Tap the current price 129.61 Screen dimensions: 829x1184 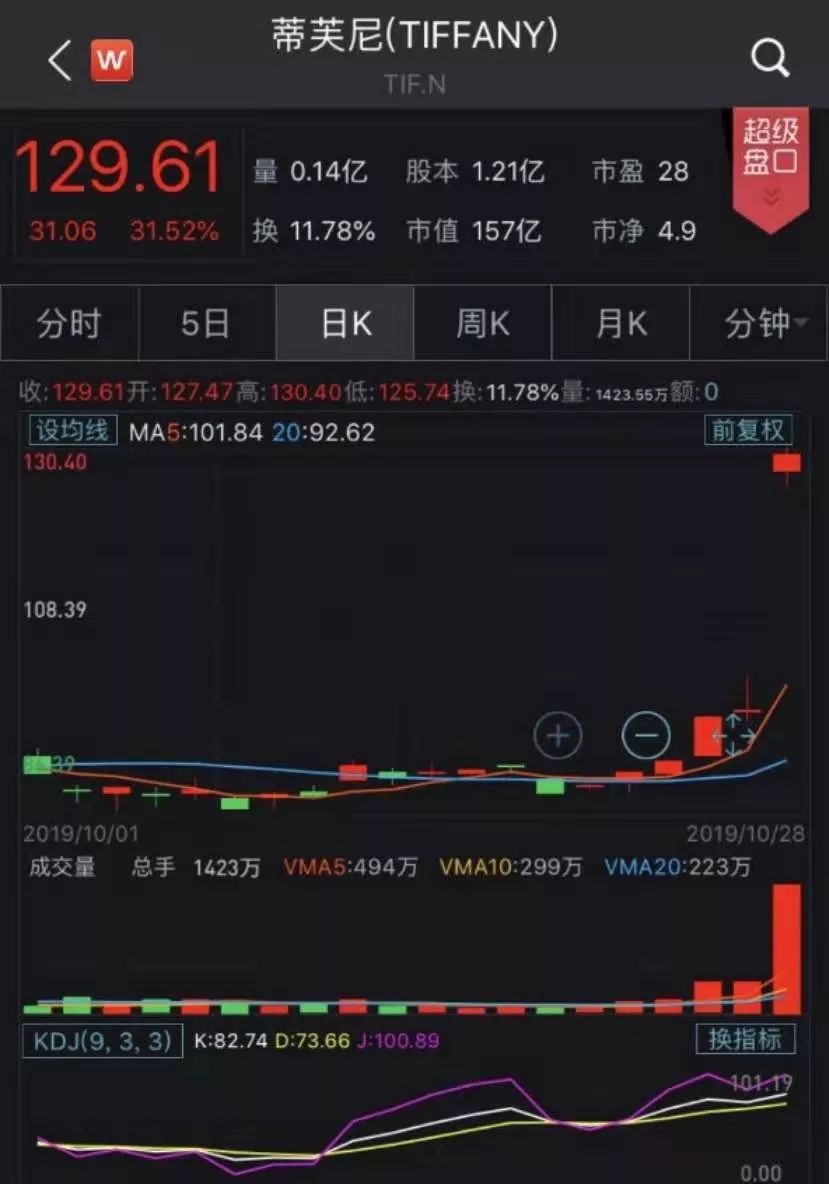coord(121,168)
